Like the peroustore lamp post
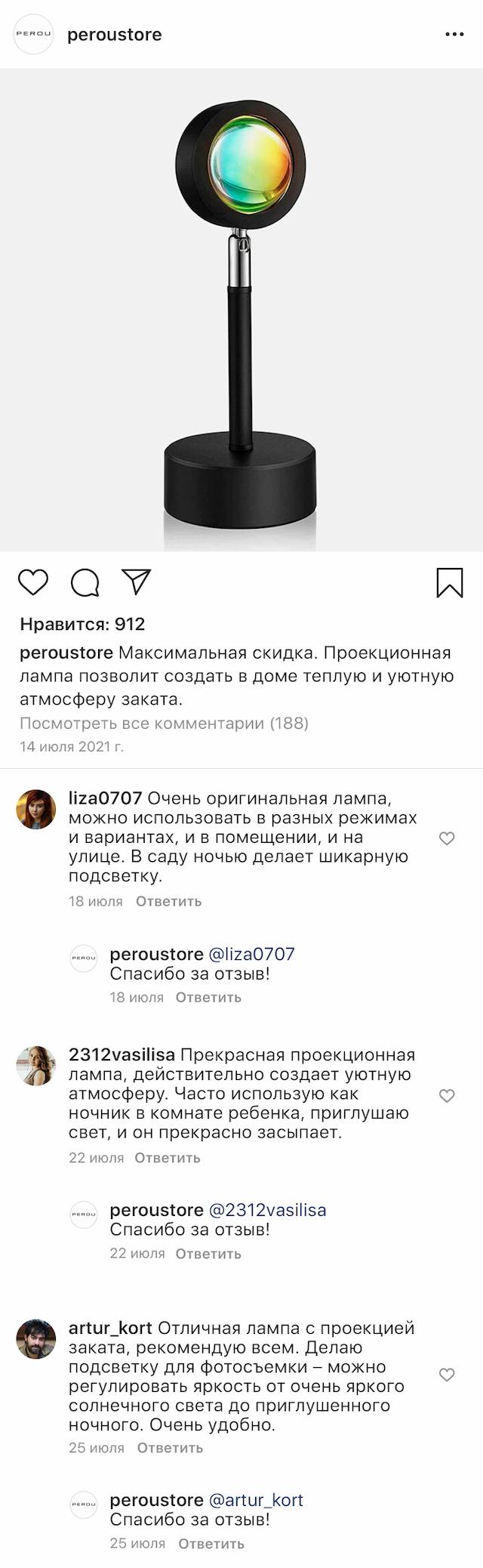This screenshot has height=1568, width=483. 33,582
